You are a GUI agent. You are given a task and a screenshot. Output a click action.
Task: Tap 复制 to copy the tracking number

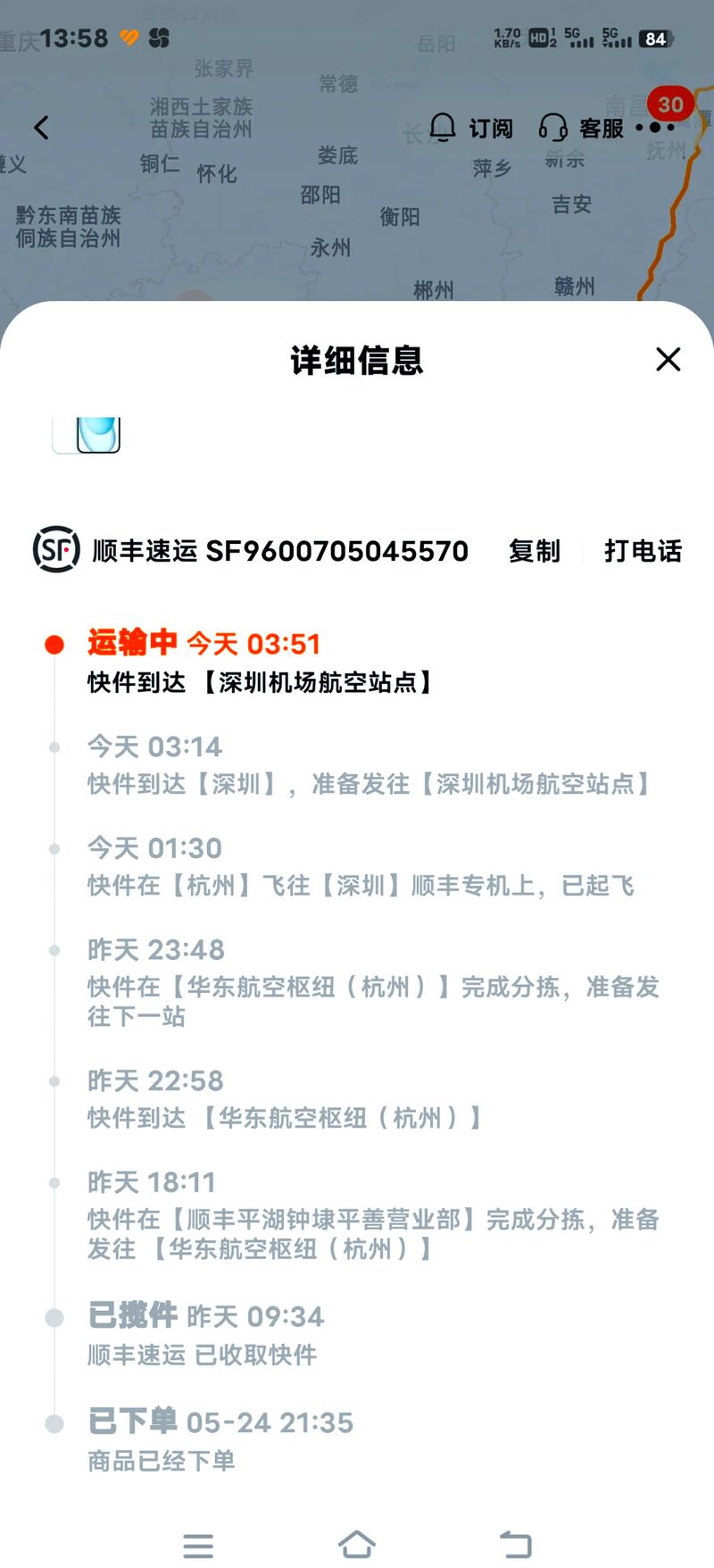click(534, 551)
